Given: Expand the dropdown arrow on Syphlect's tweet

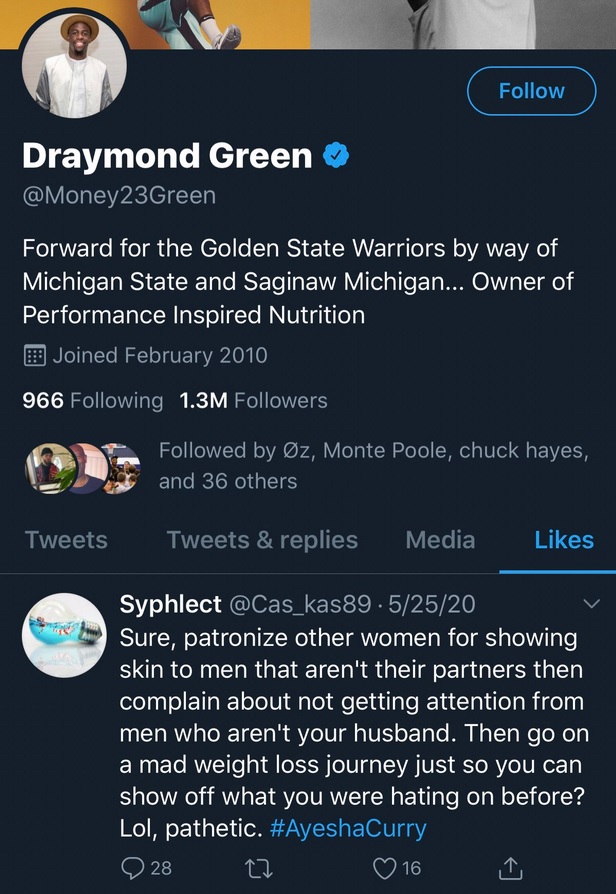Looking at the screenshot, I should point(591,604).
